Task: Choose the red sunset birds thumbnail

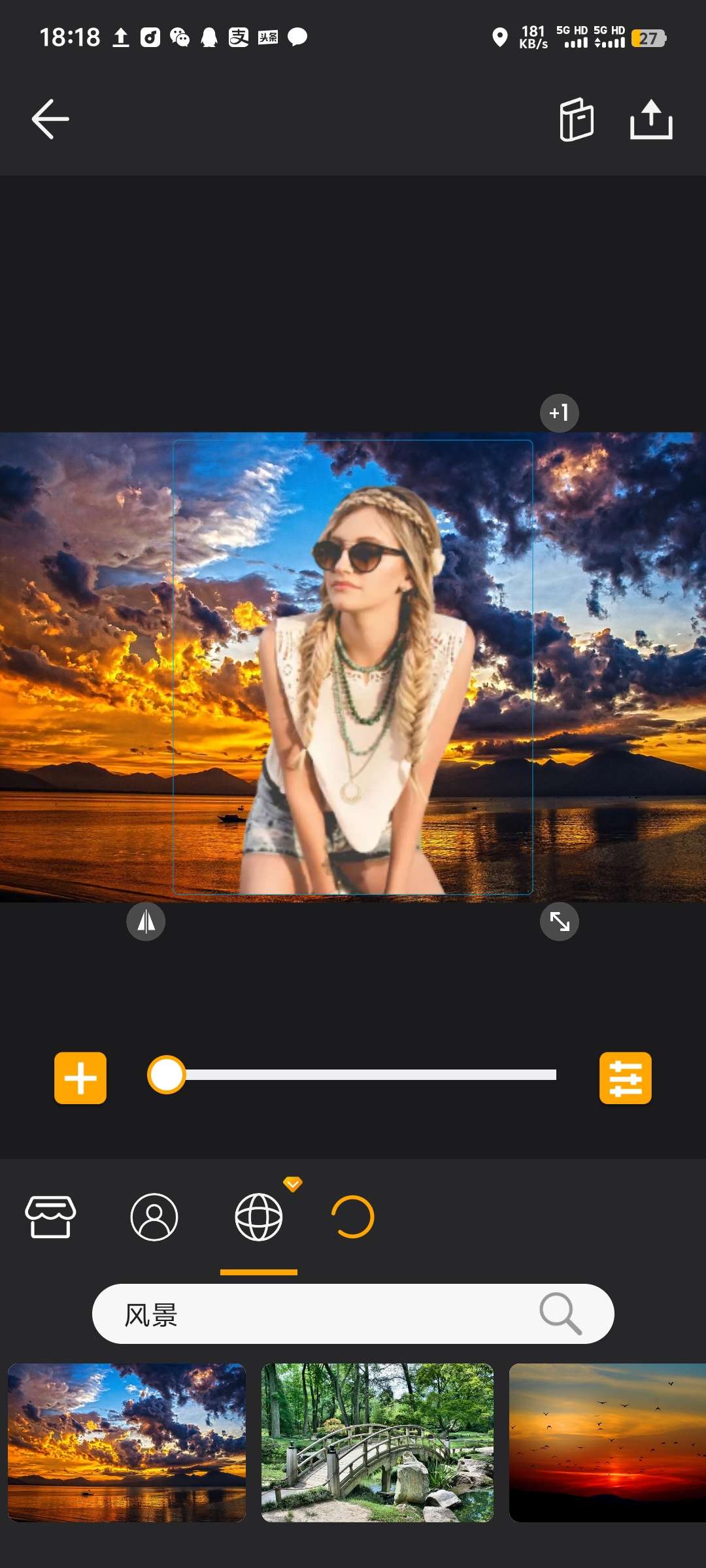Action: [608, 1443]
